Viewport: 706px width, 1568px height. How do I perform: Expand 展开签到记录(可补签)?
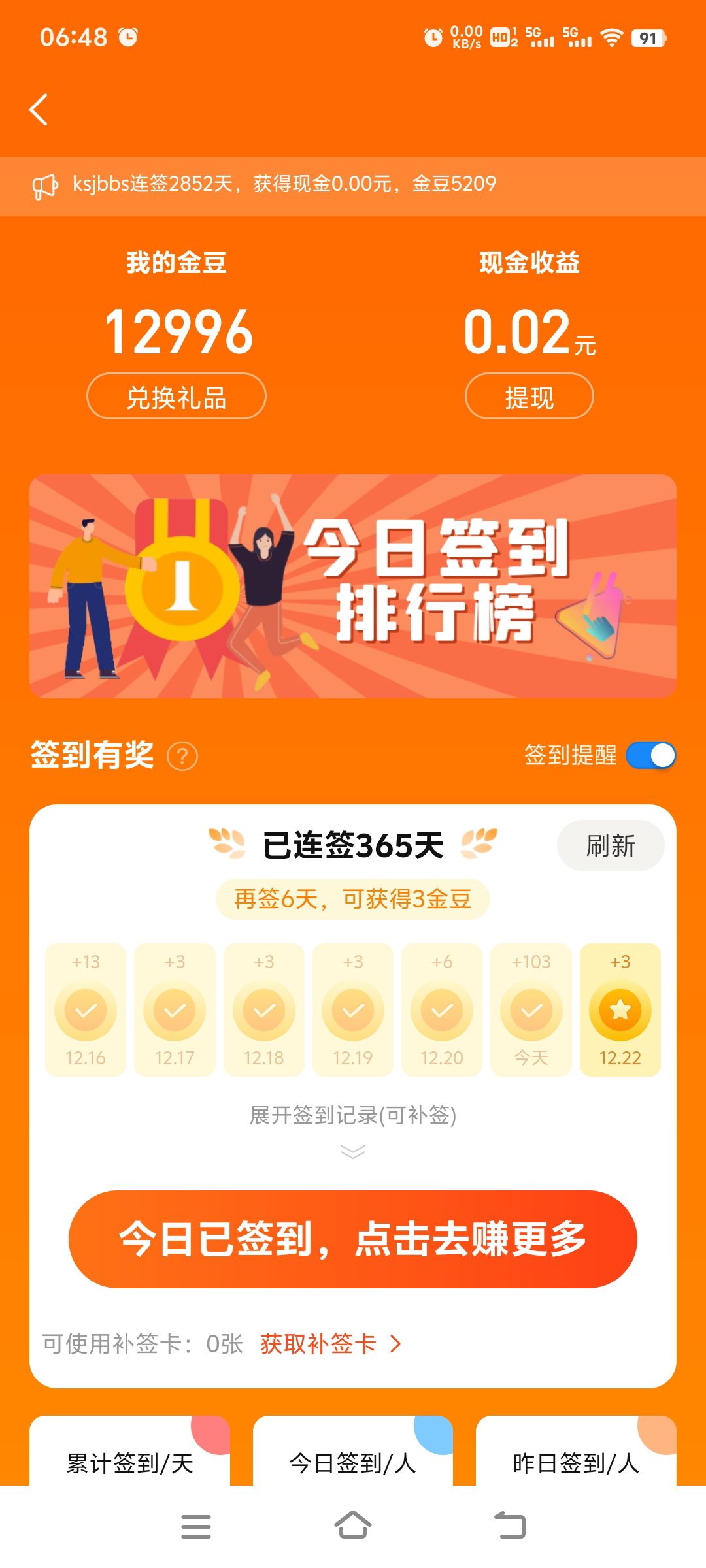(x=353, y=1126)
